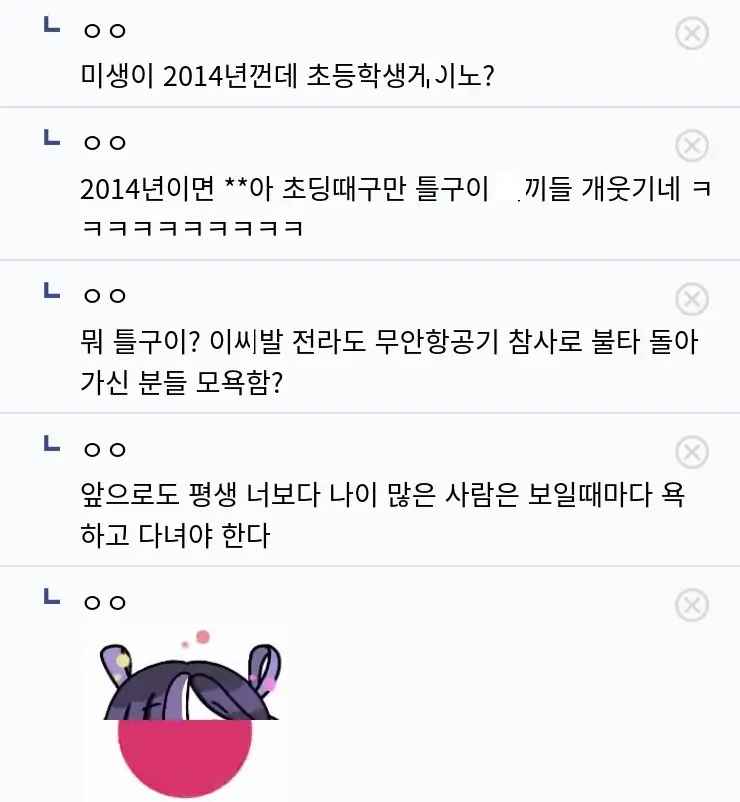Delete the reply containing the character sticker
Screen dimensions: 740x802
point(692,605)
